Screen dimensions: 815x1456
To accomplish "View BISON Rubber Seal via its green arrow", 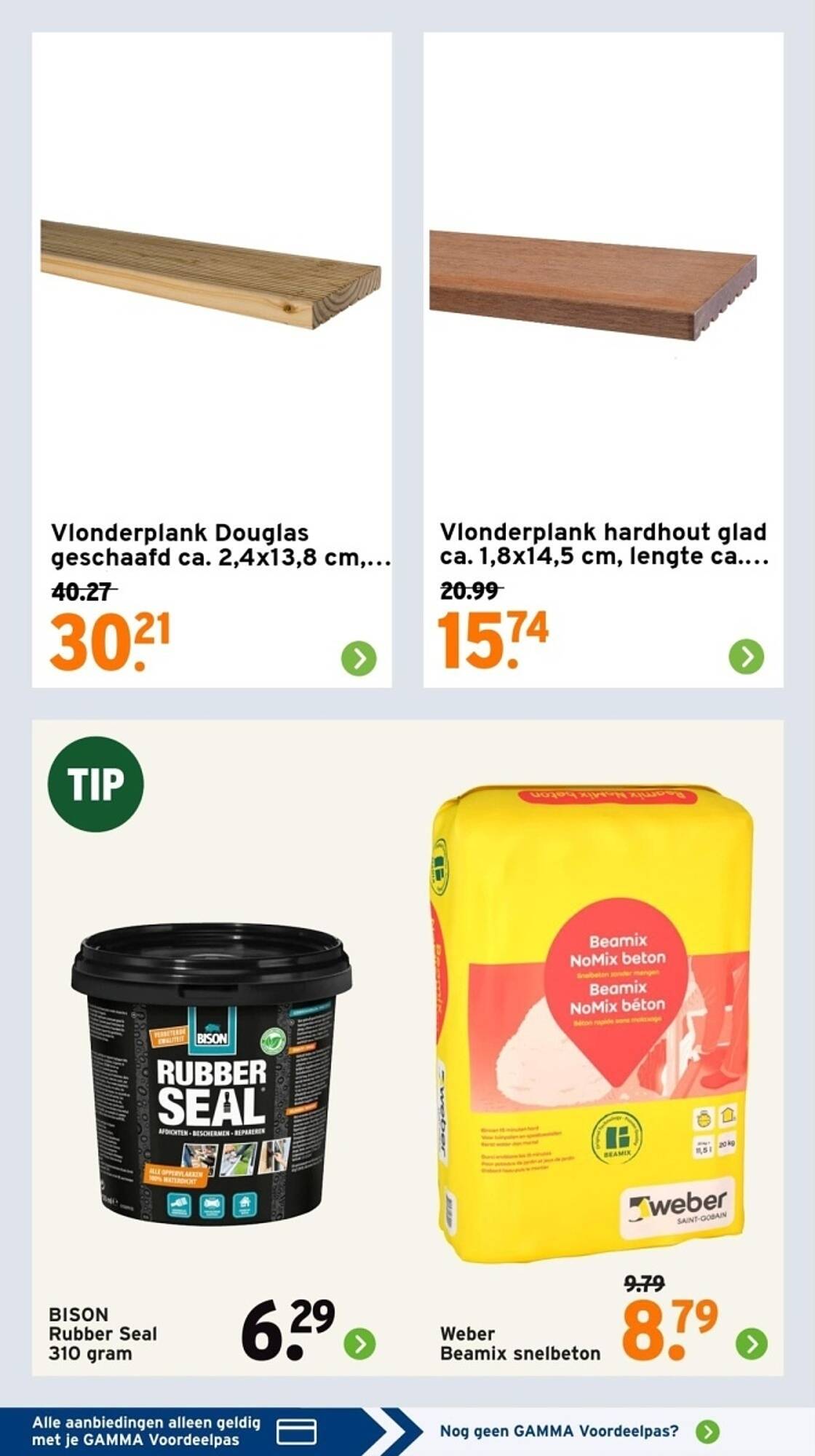I will click(x=359, y=1343).
